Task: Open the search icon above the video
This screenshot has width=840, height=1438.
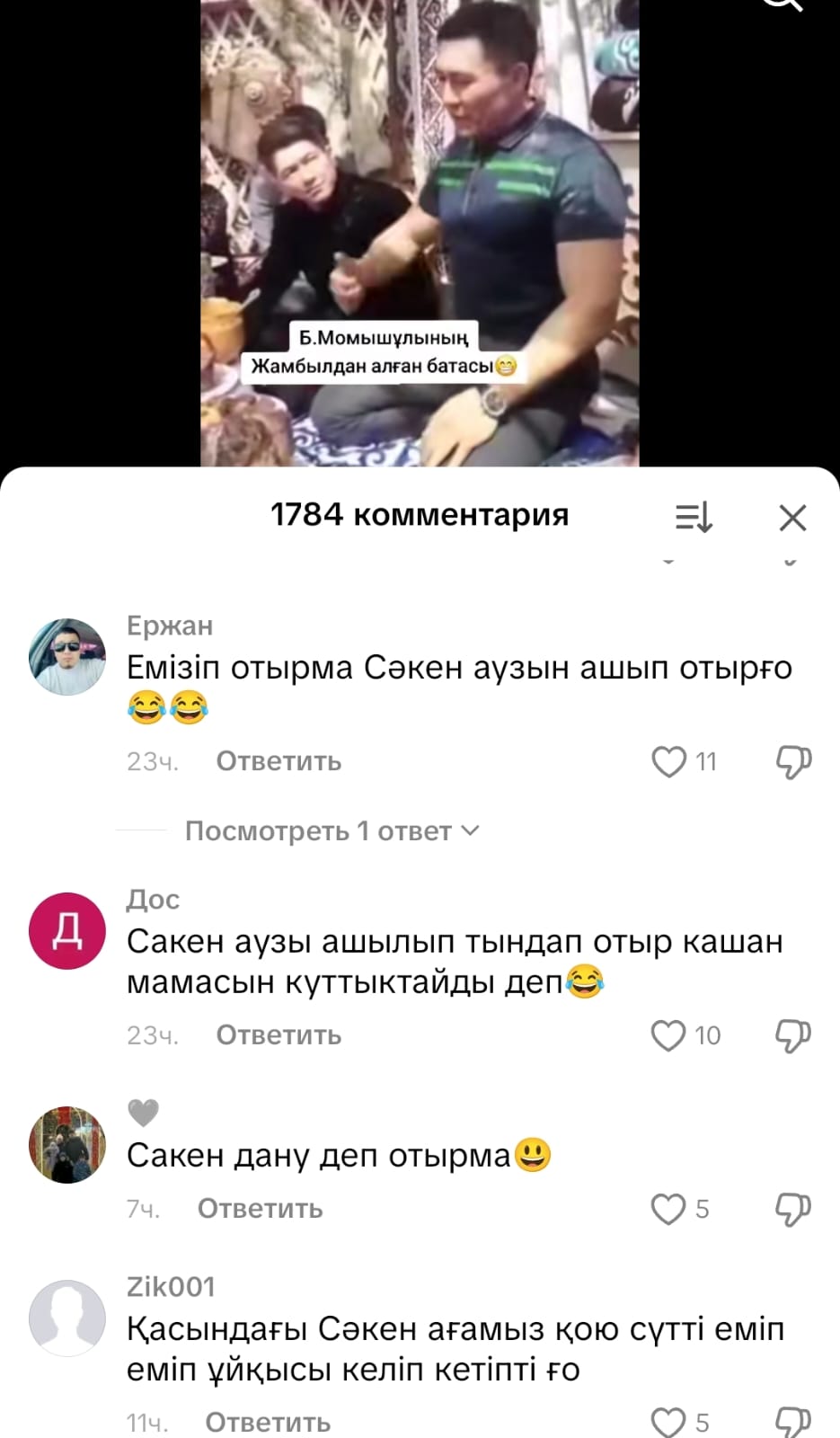Action: [x=780, y=4]
